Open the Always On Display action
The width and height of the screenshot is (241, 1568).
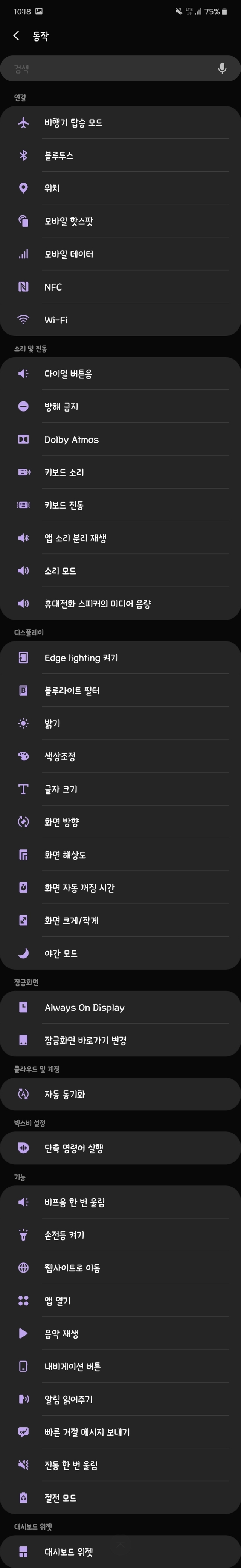(120, 1007)
